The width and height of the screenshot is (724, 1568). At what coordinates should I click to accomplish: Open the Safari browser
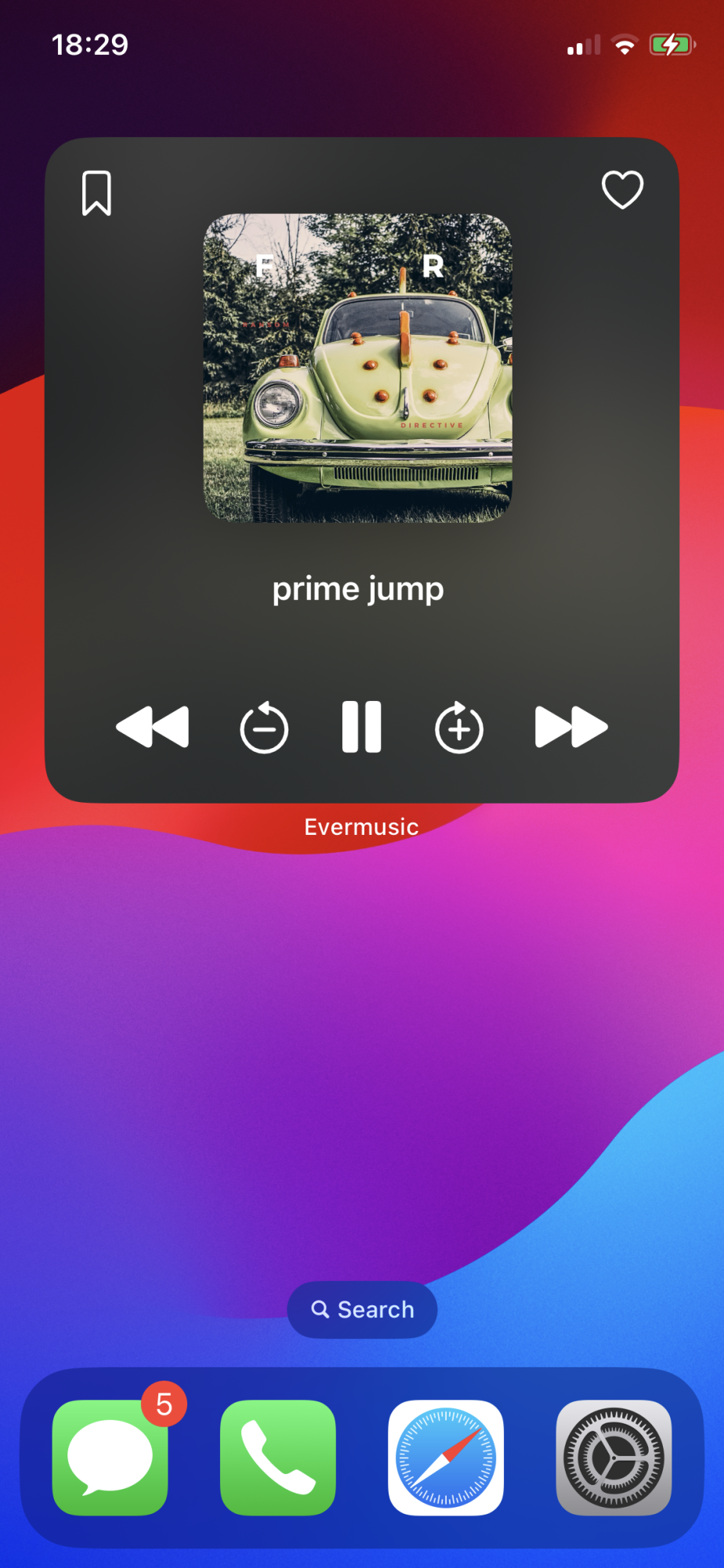(x=446, y=1457)
